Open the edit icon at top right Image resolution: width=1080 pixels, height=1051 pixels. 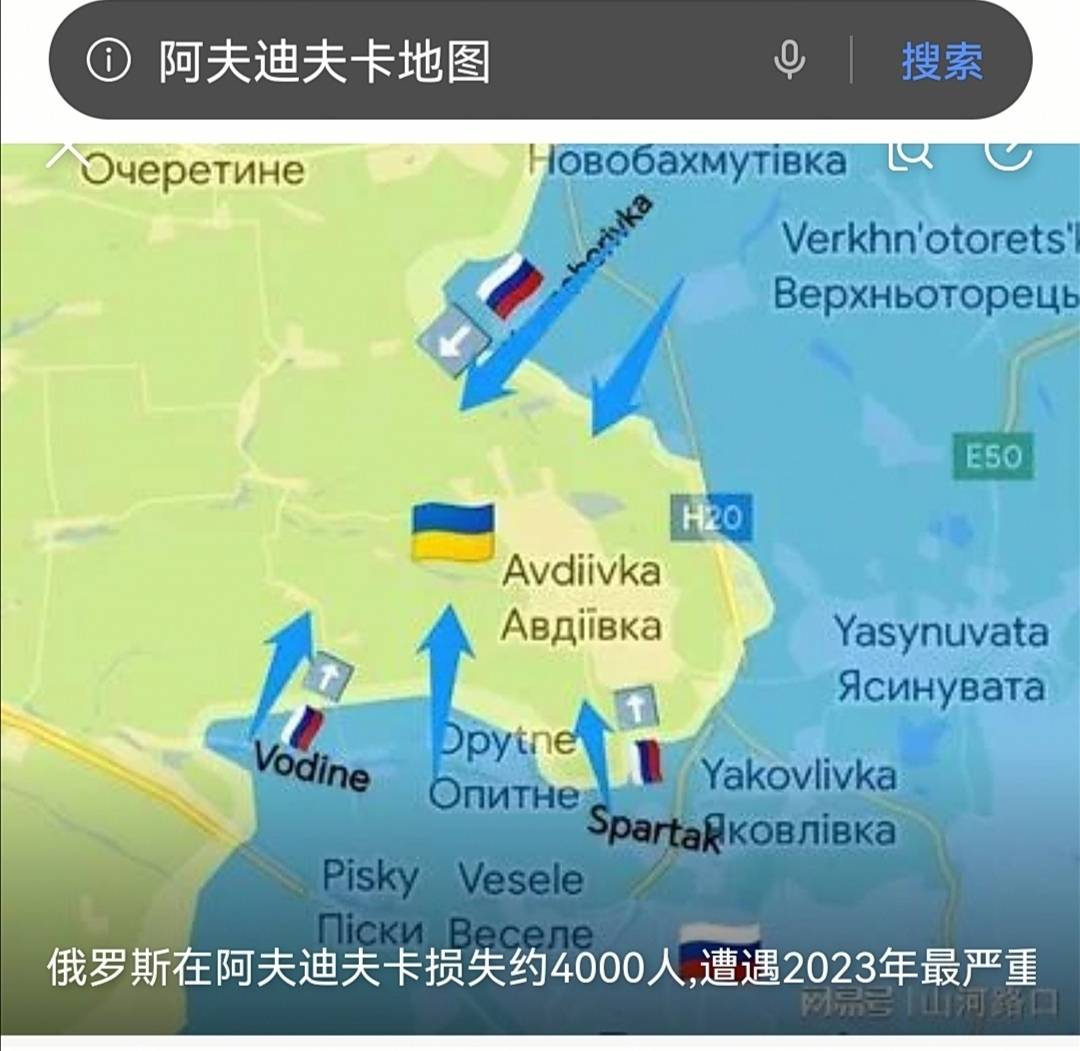[x=1007, y=154]
